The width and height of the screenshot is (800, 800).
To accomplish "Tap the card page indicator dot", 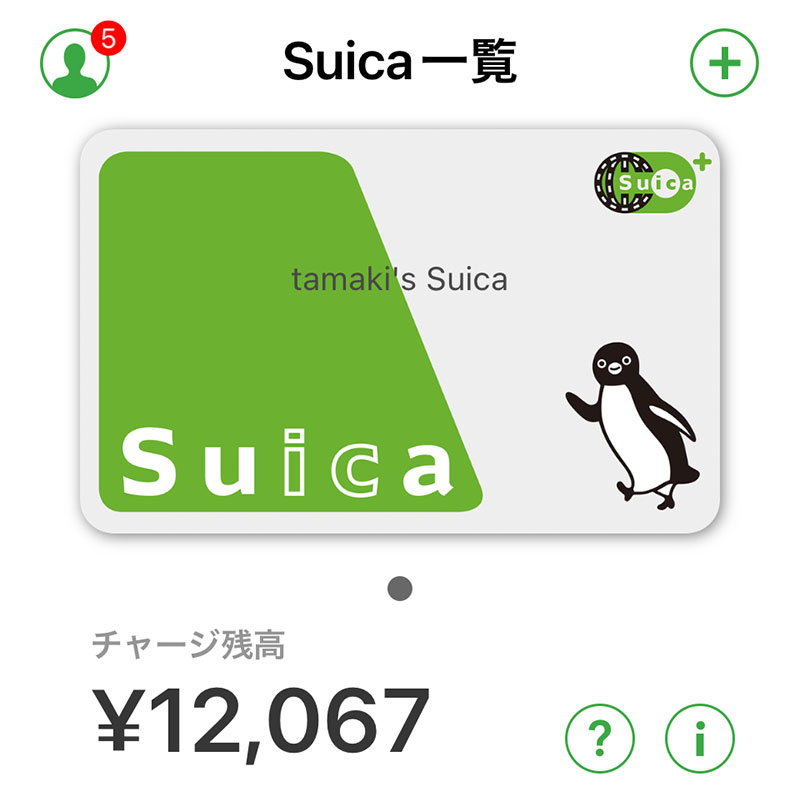I will click(x=399, y=587).
